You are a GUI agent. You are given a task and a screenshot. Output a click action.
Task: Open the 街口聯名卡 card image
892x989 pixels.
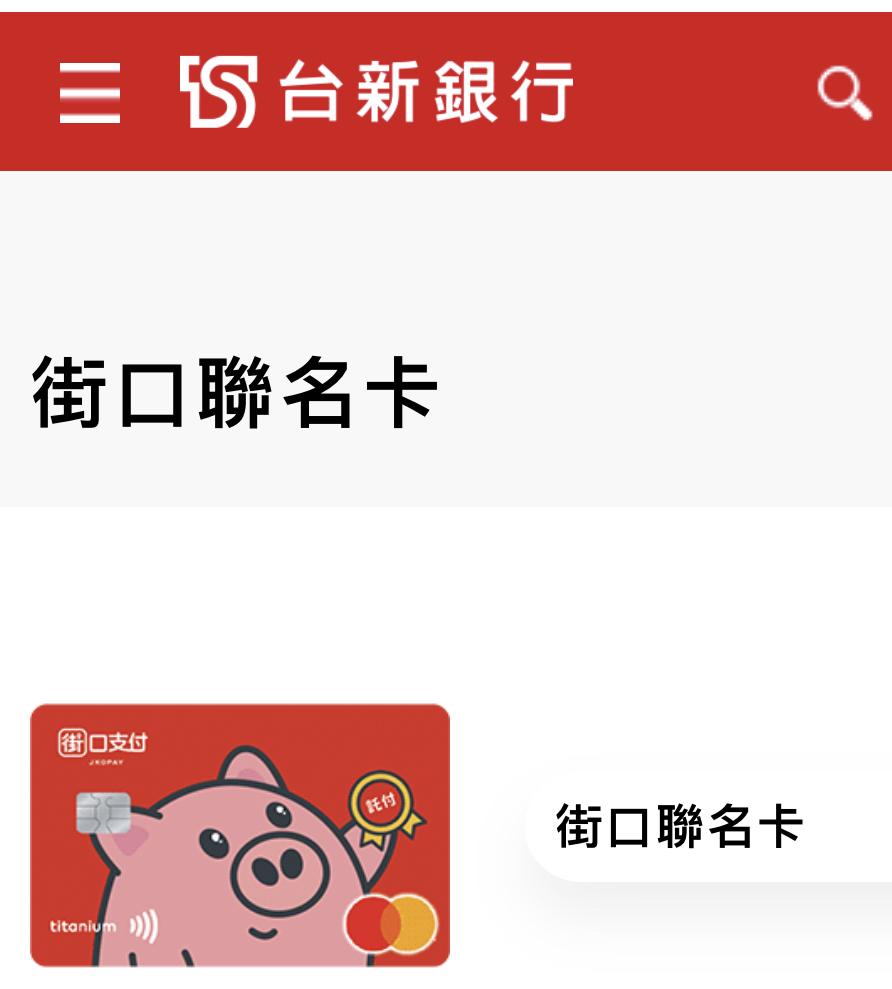point(240,836)
